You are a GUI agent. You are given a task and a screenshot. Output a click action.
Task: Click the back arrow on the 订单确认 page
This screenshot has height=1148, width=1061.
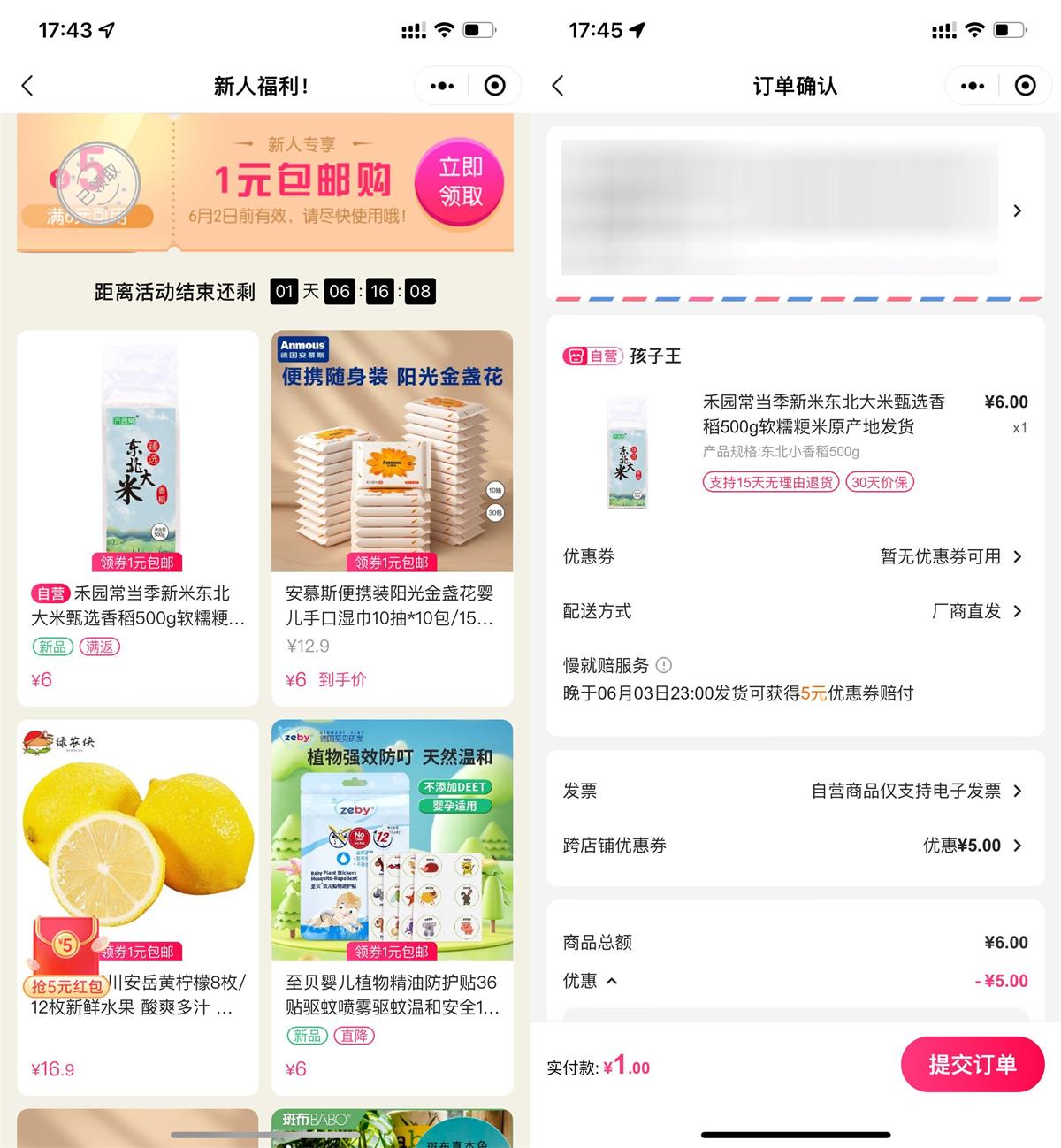tap(559, 86)
